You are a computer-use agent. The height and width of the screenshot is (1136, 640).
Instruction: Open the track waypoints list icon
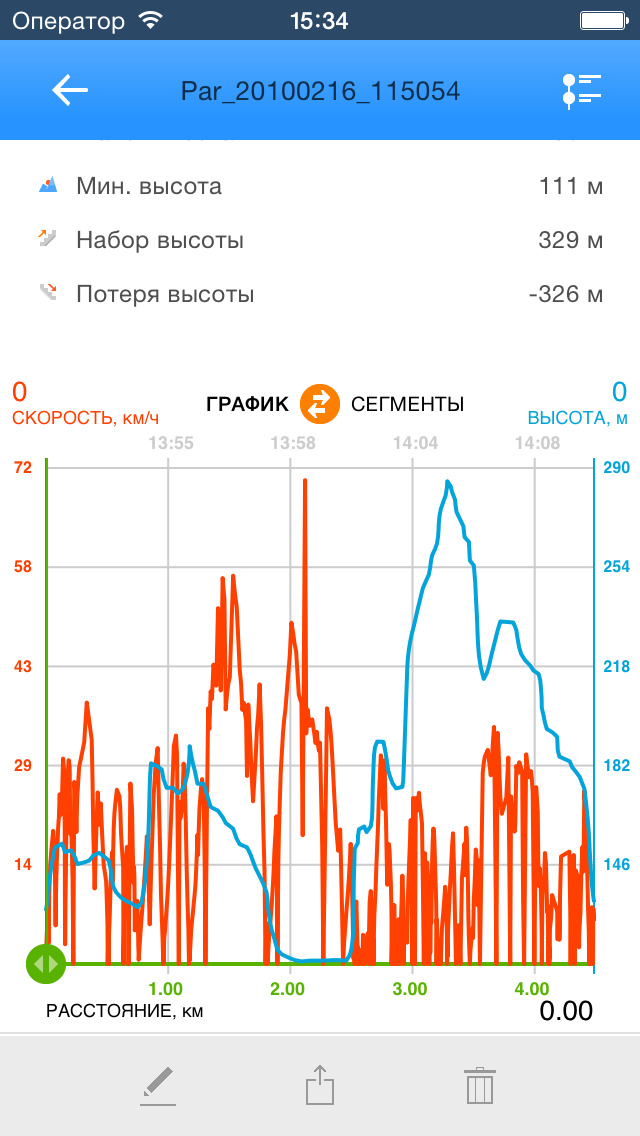pos(582,91)
